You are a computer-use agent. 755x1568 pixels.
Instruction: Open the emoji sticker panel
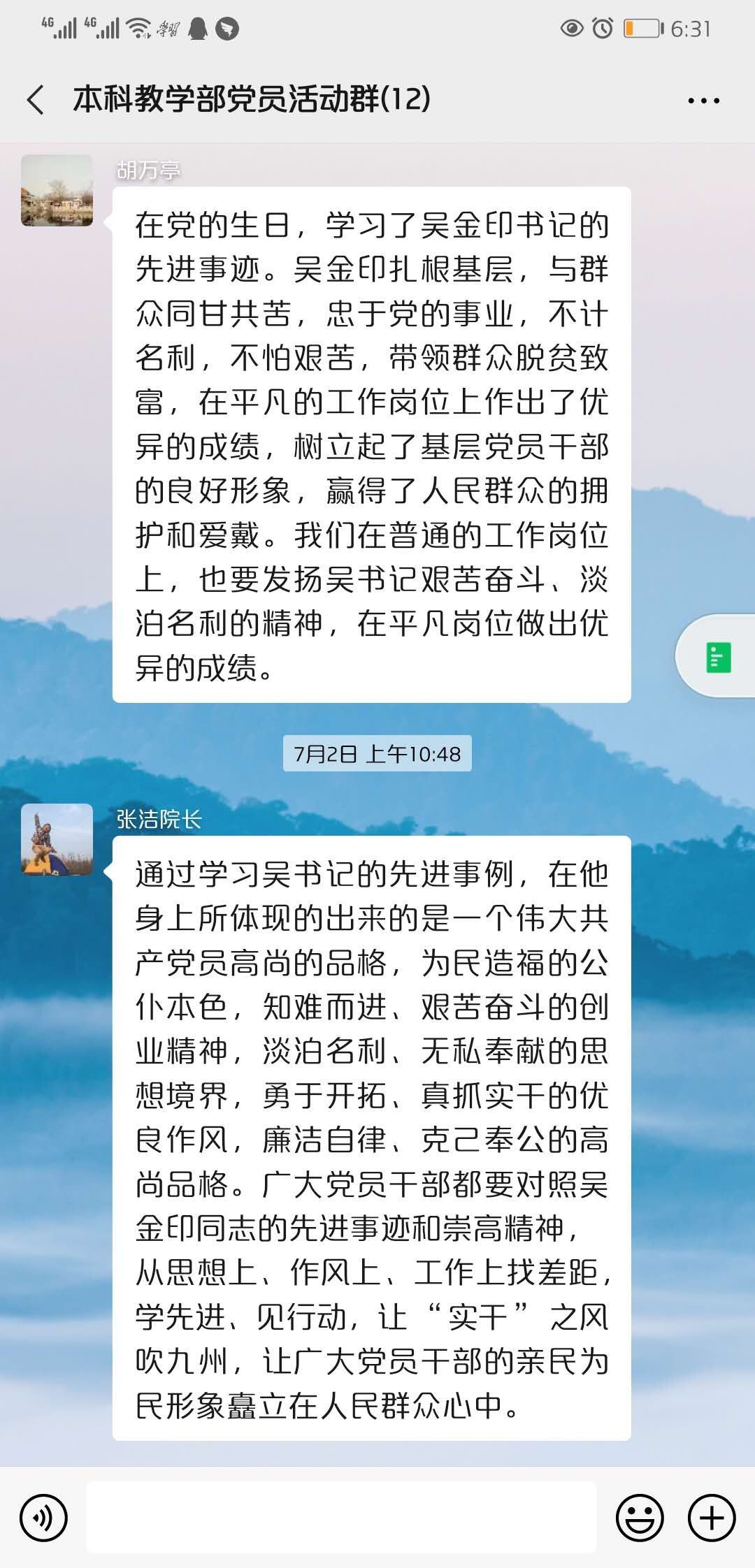pos(639,1518)
